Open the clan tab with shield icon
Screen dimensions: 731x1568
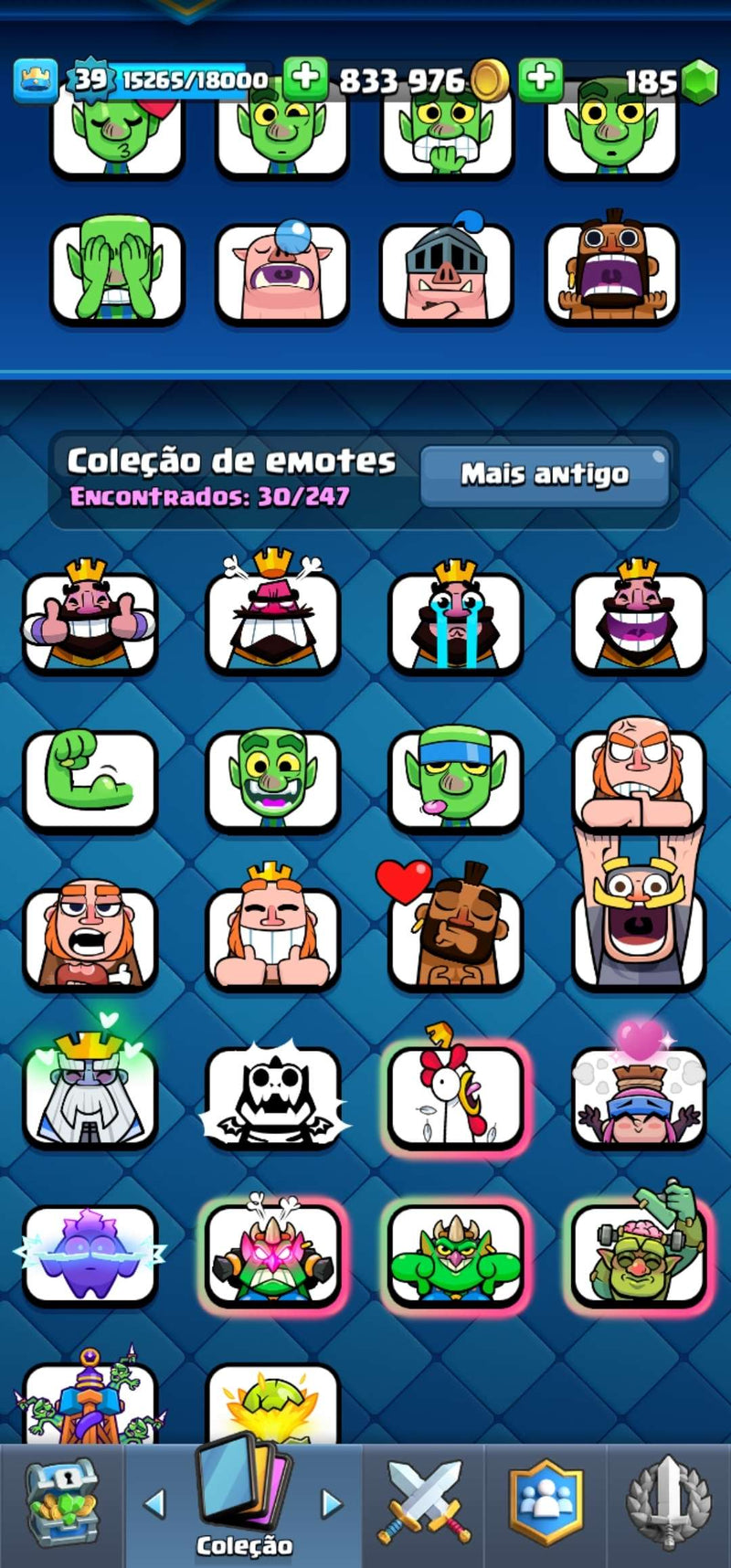[x=546, y=1499]
